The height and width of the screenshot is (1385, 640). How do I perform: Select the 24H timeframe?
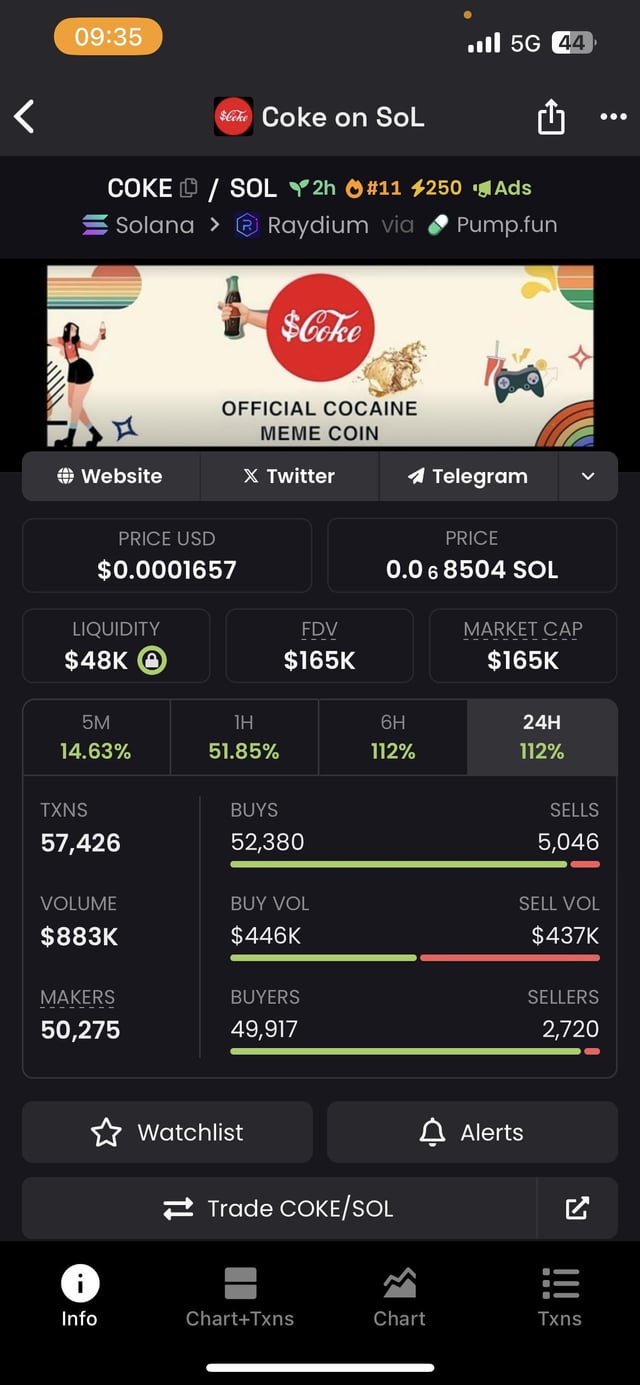[541, 737]
